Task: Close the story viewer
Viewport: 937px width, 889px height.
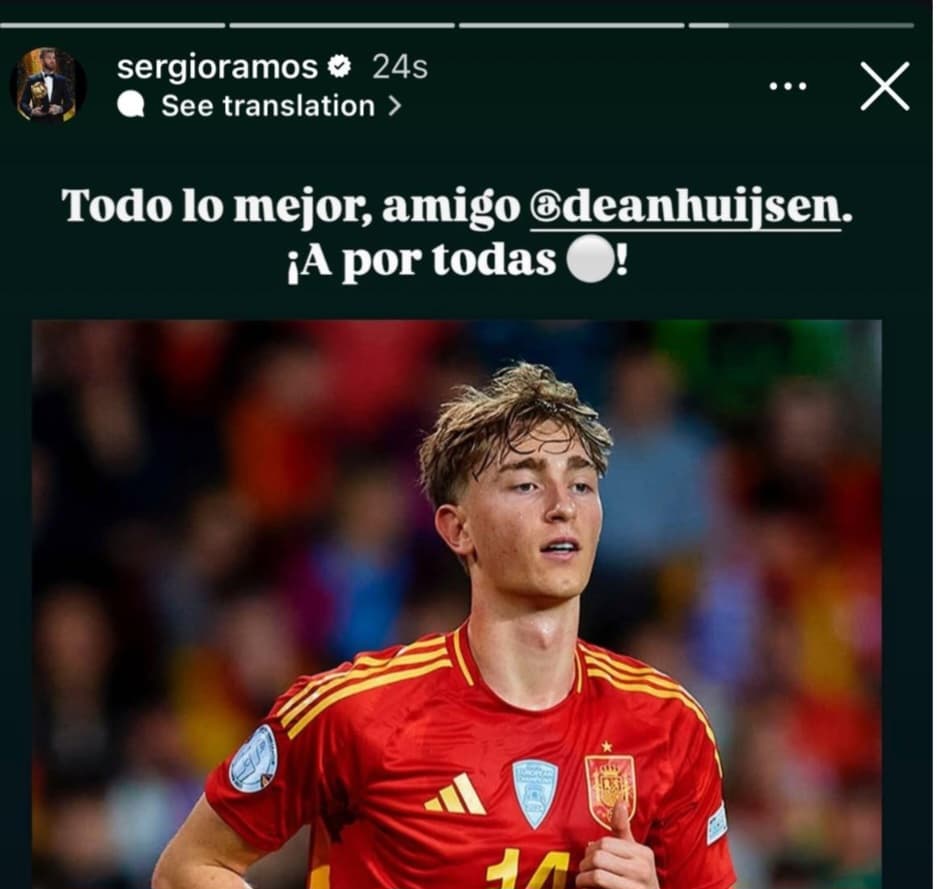Action: click(885, 86)
